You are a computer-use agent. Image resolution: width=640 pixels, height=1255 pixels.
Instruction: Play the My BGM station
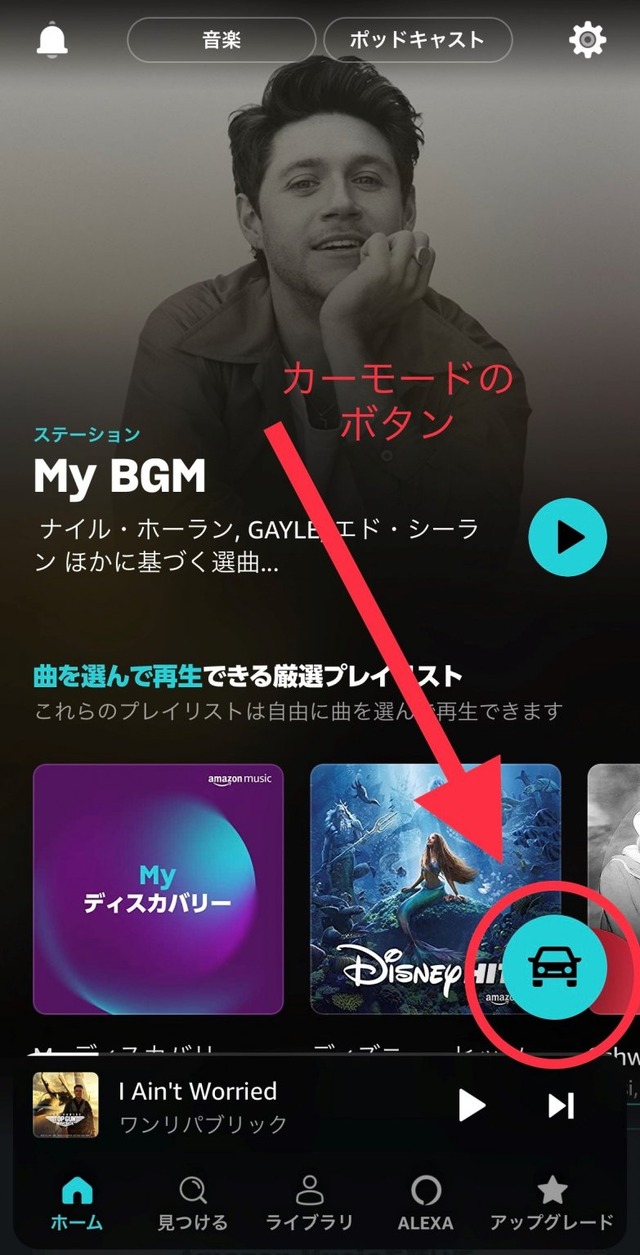click(x=567, y=537)
